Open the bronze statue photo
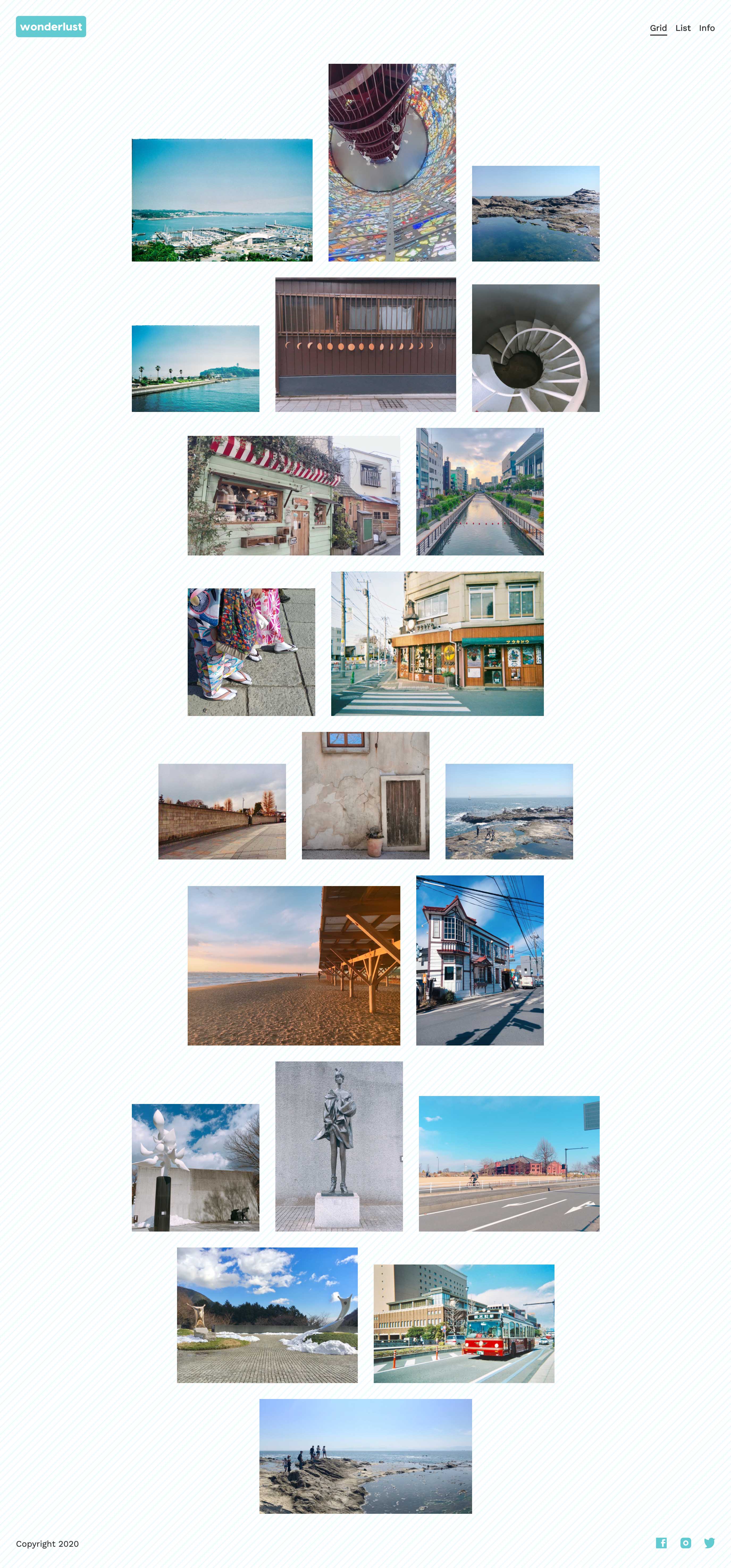731x1568 pixels. click(x=338, y=1146)
